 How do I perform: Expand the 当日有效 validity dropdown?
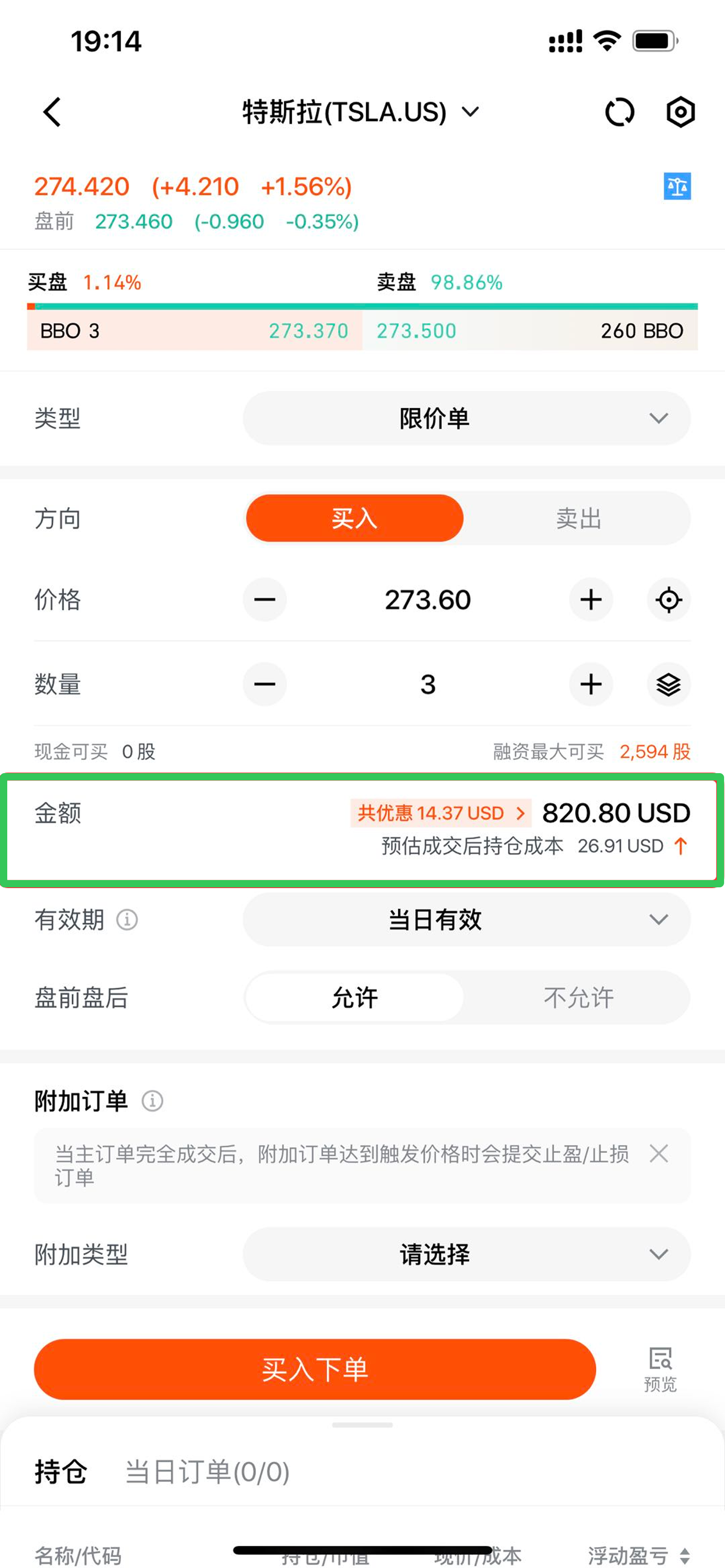(x=466, y=919)
